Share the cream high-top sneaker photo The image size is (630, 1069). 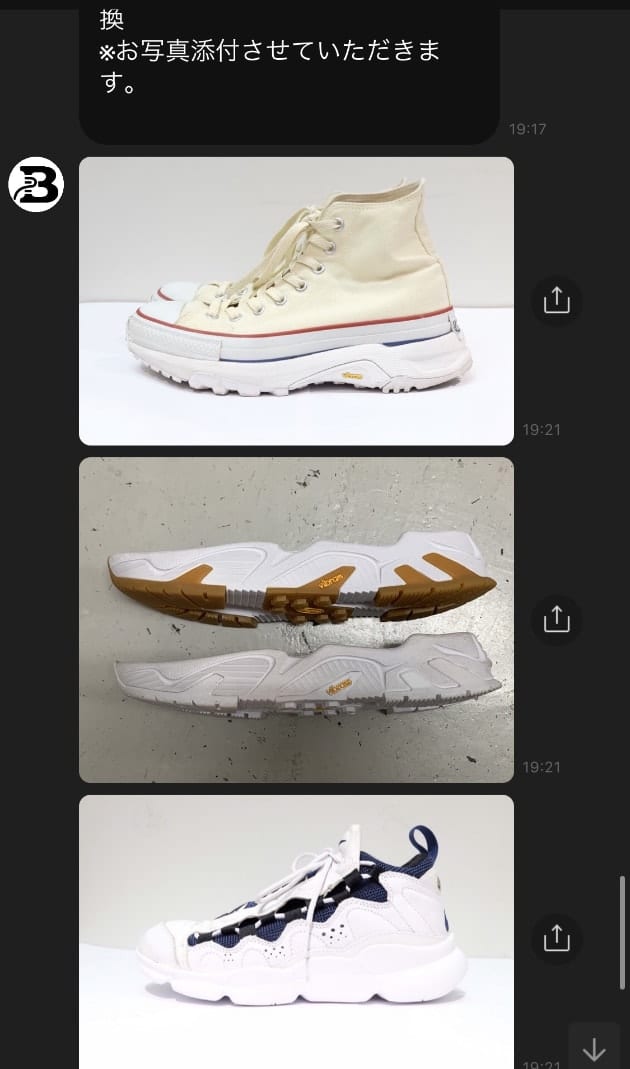556,300
